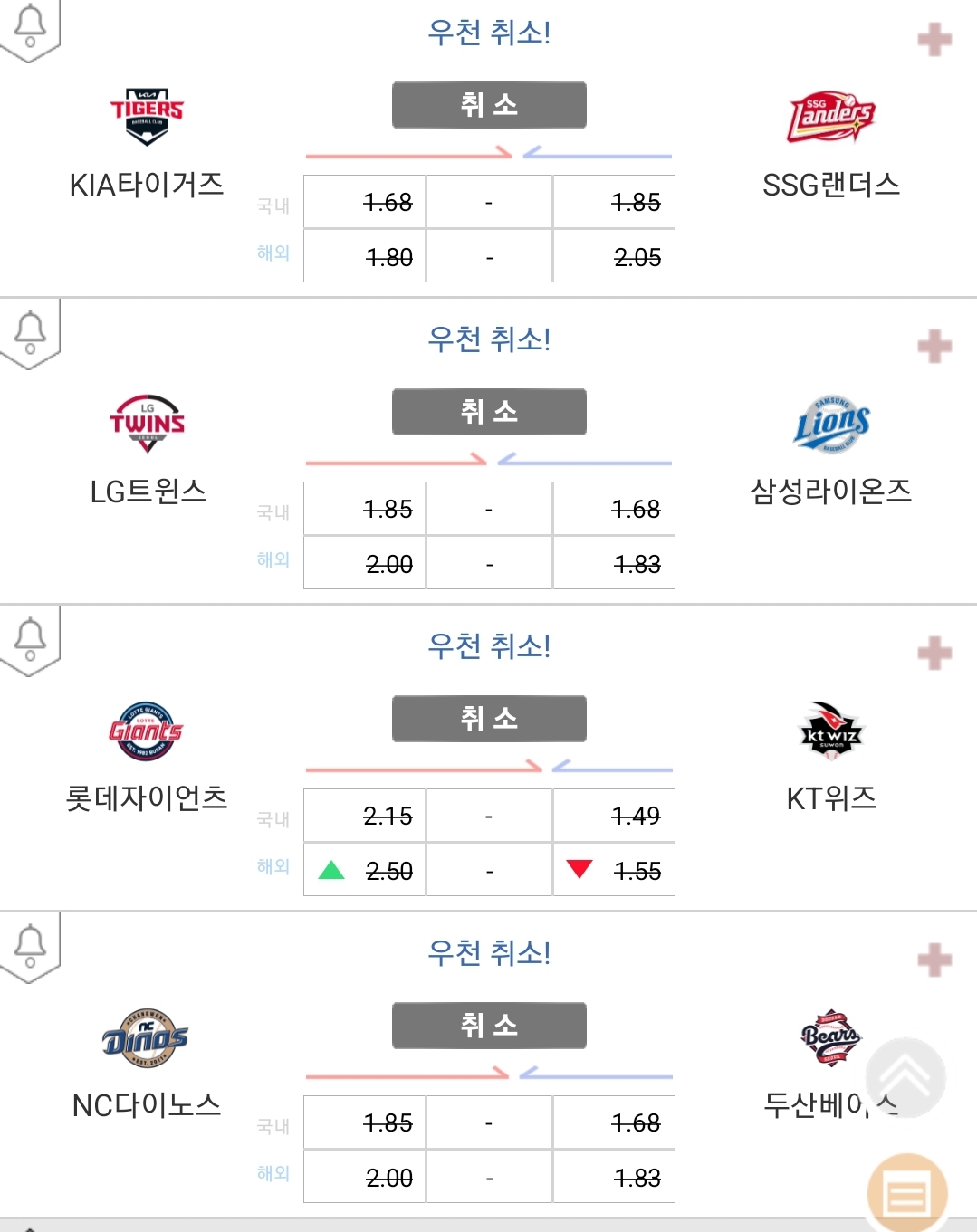Expand plus icon for 삼성라이온즈 match

934,347
